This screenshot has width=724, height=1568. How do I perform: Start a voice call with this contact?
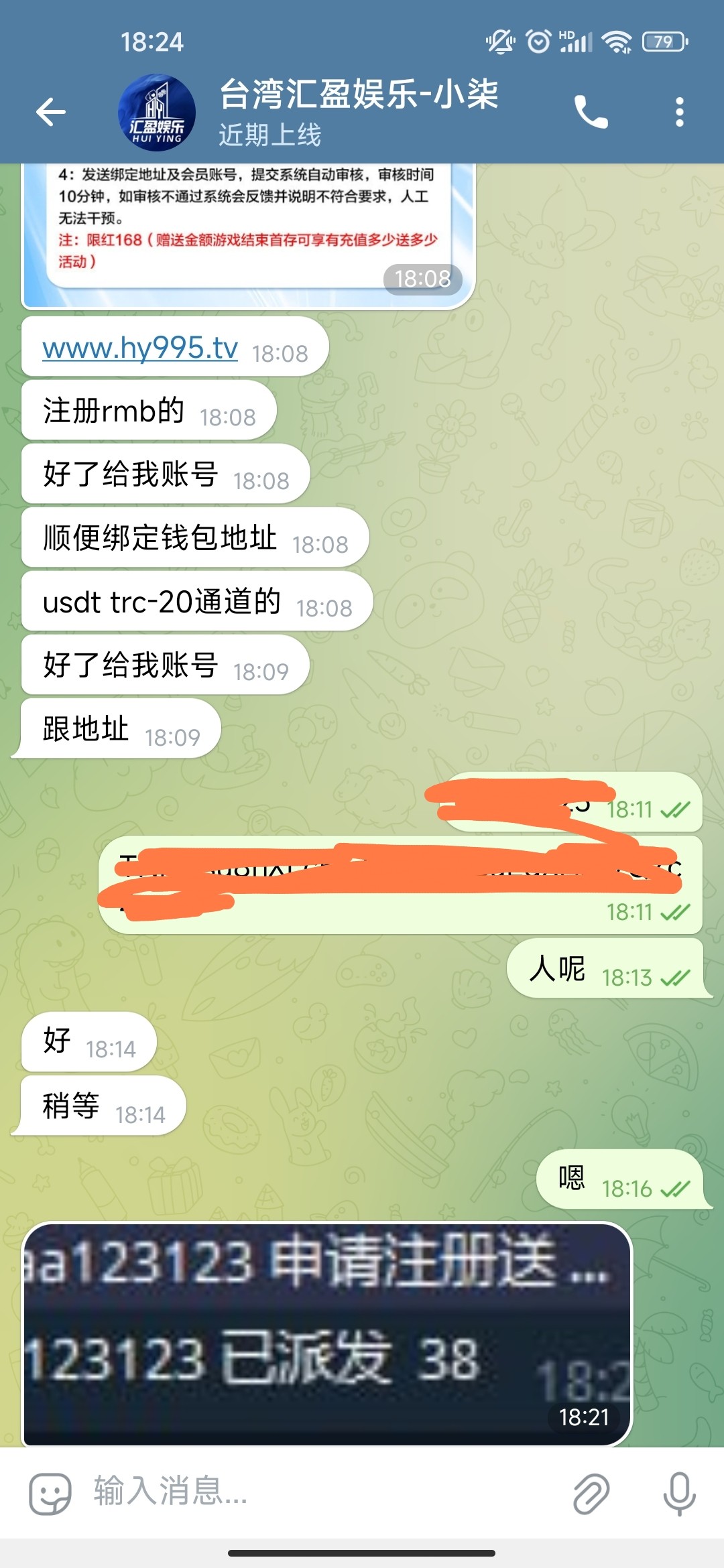[x=591, y=112]
